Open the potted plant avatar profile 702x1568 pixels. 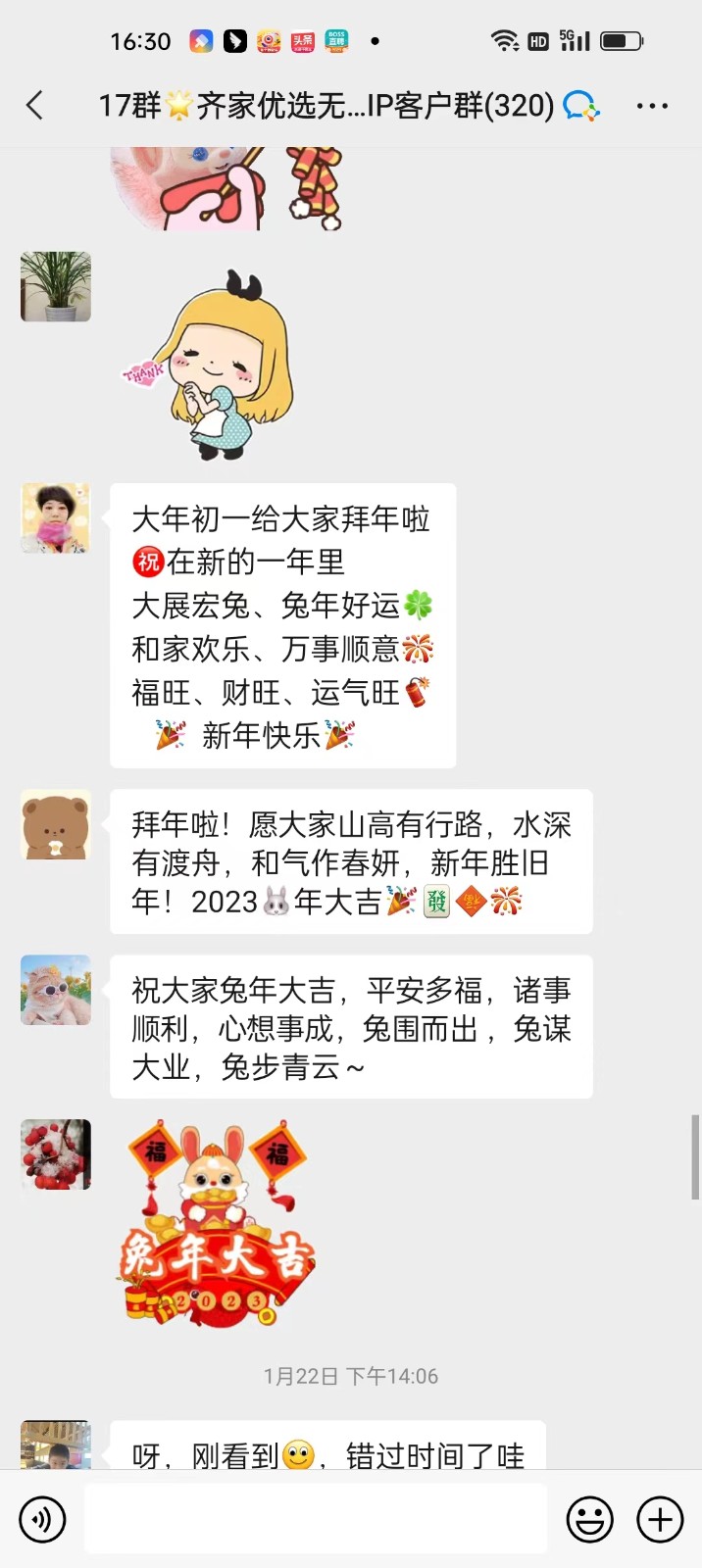[56, 287]
